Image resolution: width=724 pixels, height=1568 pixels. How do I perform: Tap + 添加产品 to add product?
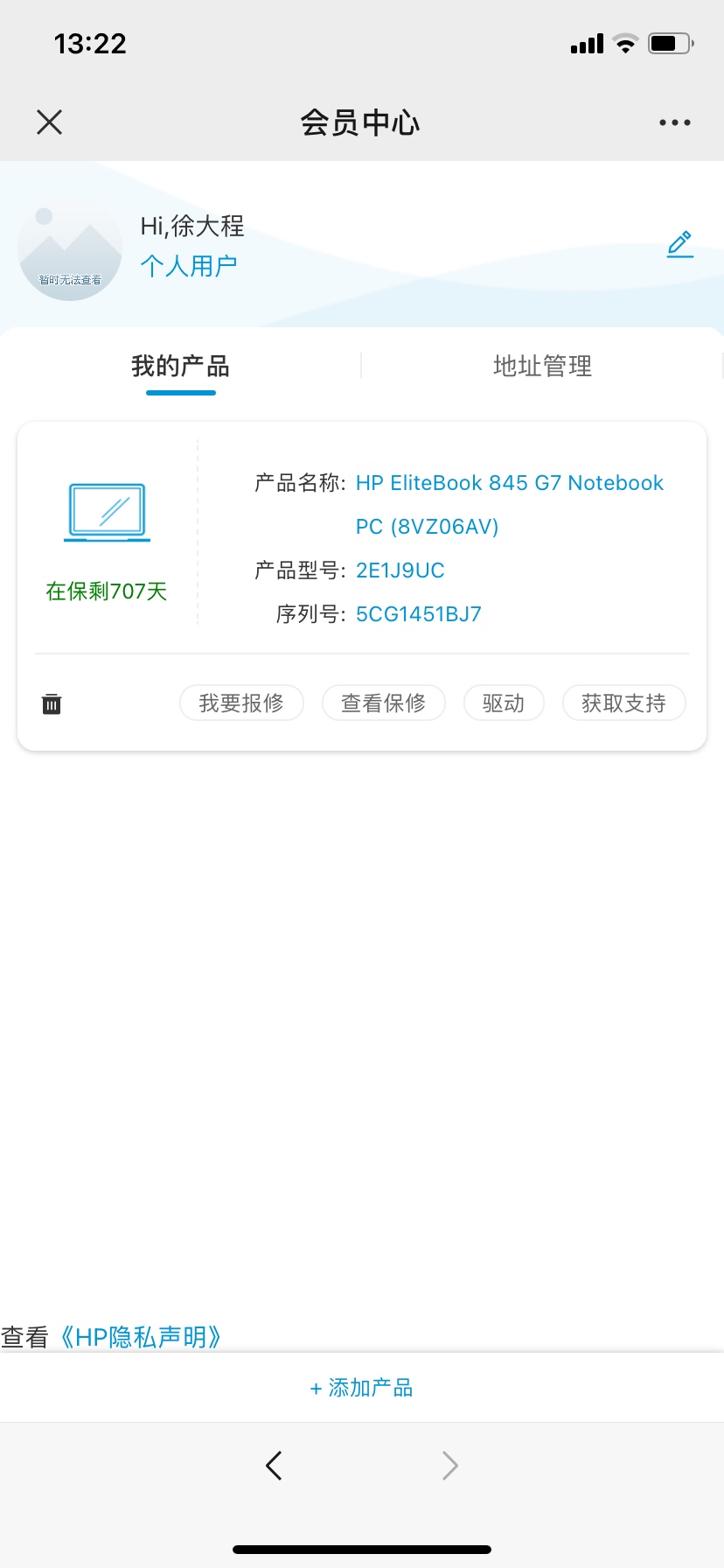coord(361,1388)
